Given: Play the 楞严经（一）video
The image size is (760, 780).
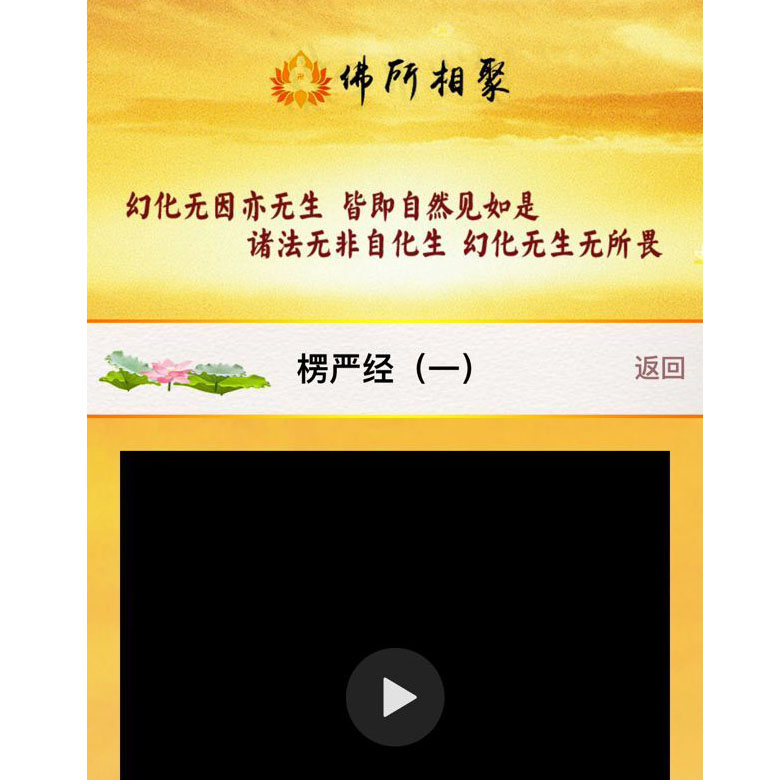Looking at the screenshot, I should 395,697.
